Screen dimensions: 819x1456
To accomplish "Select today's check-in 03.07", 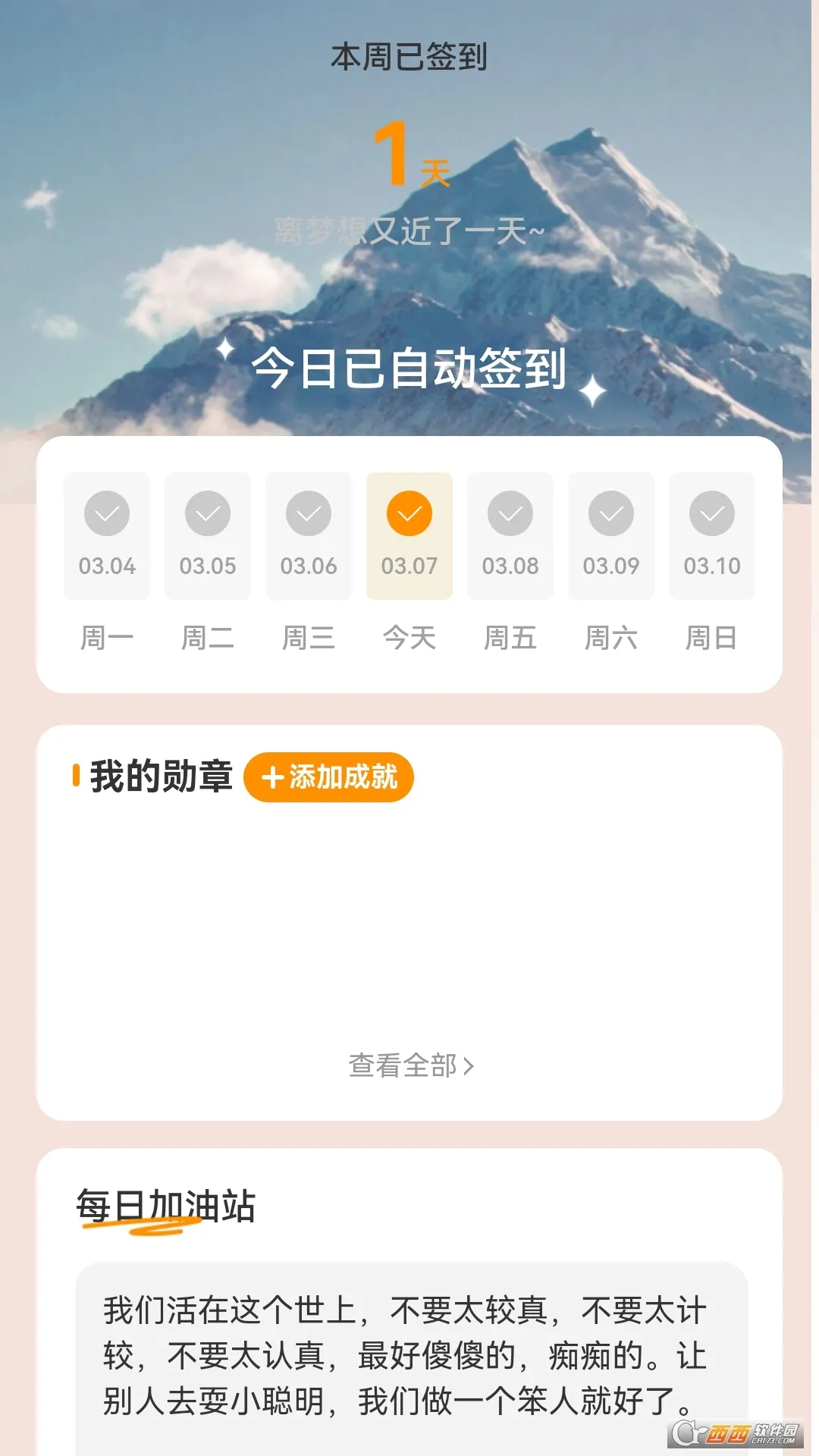I will (409, 536).
